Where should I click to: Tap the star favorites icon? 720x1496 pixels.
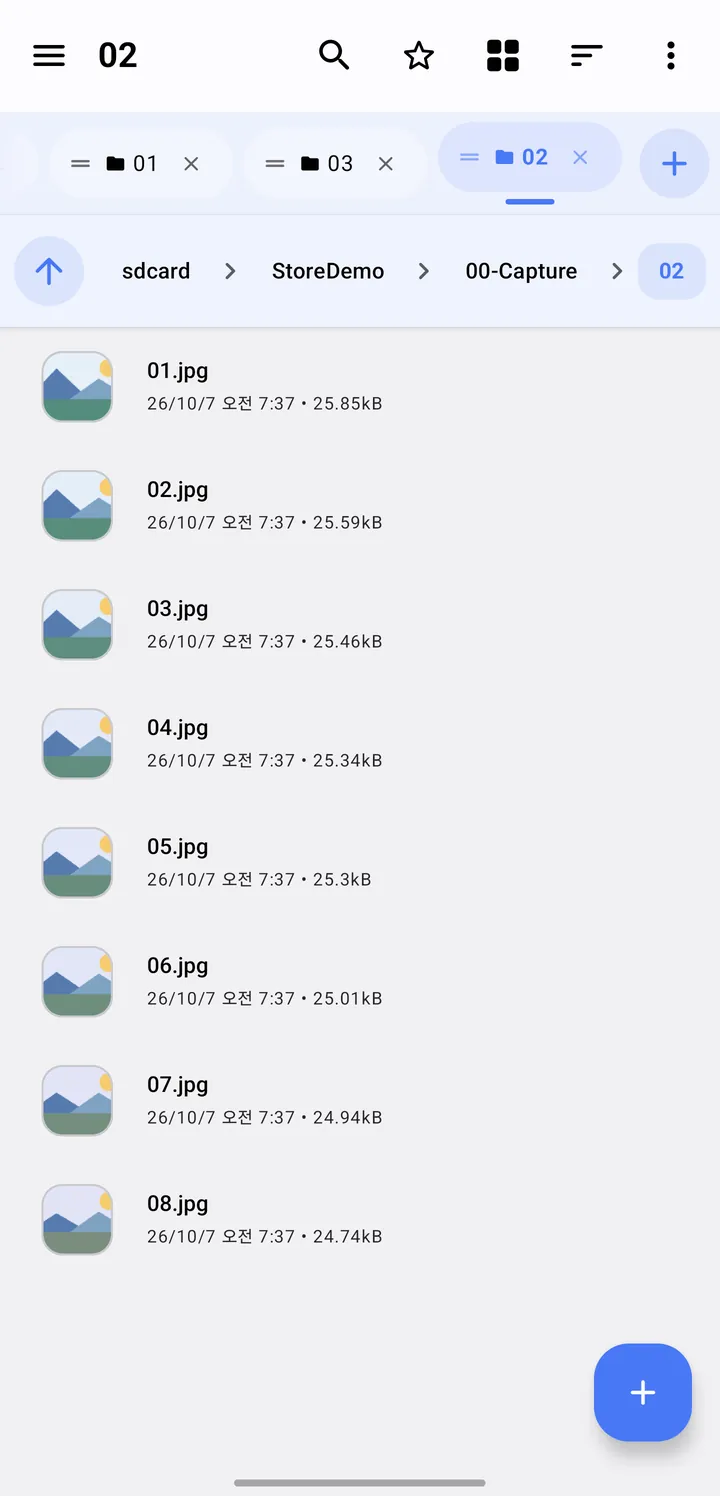click(x=418, y=56)
